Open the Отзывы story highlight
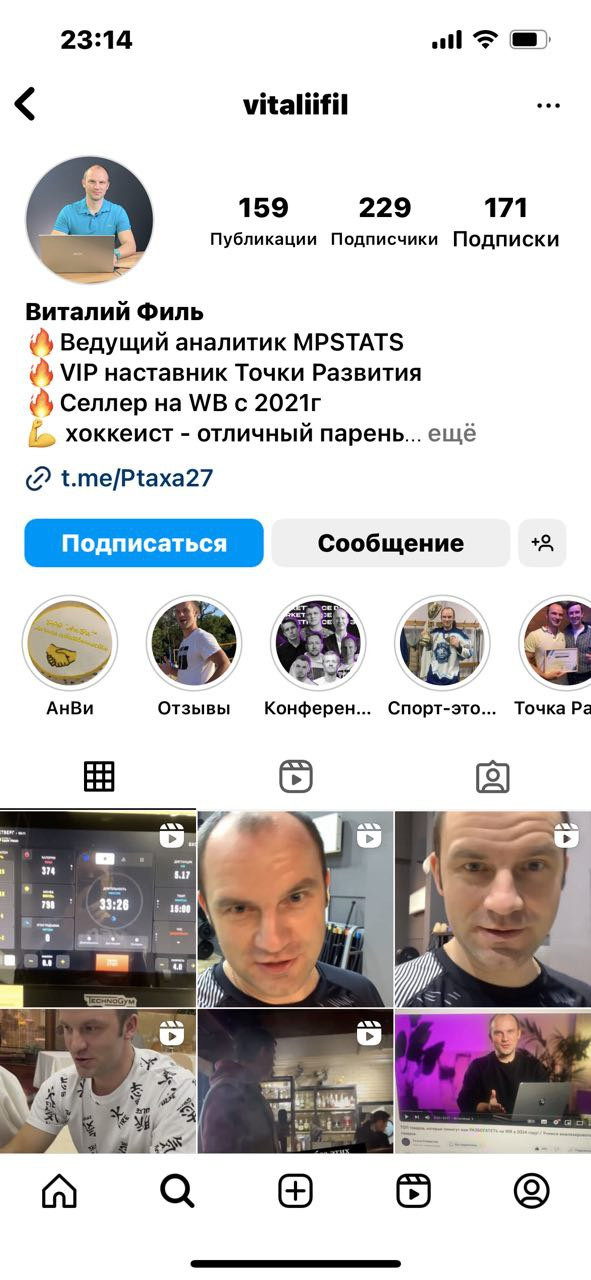 click(194, 643)
